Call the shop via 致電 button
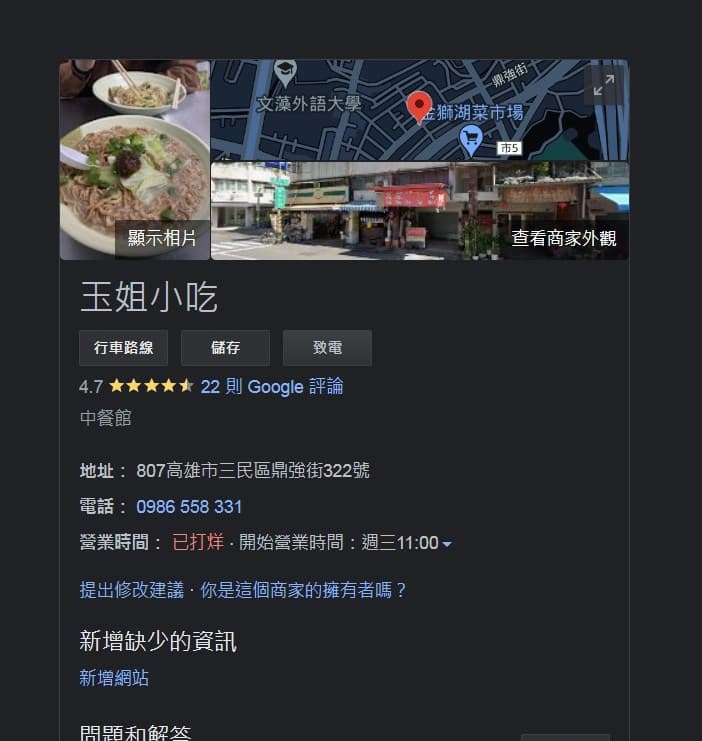This screenshot has width=702, height=741. click(327, 348)
